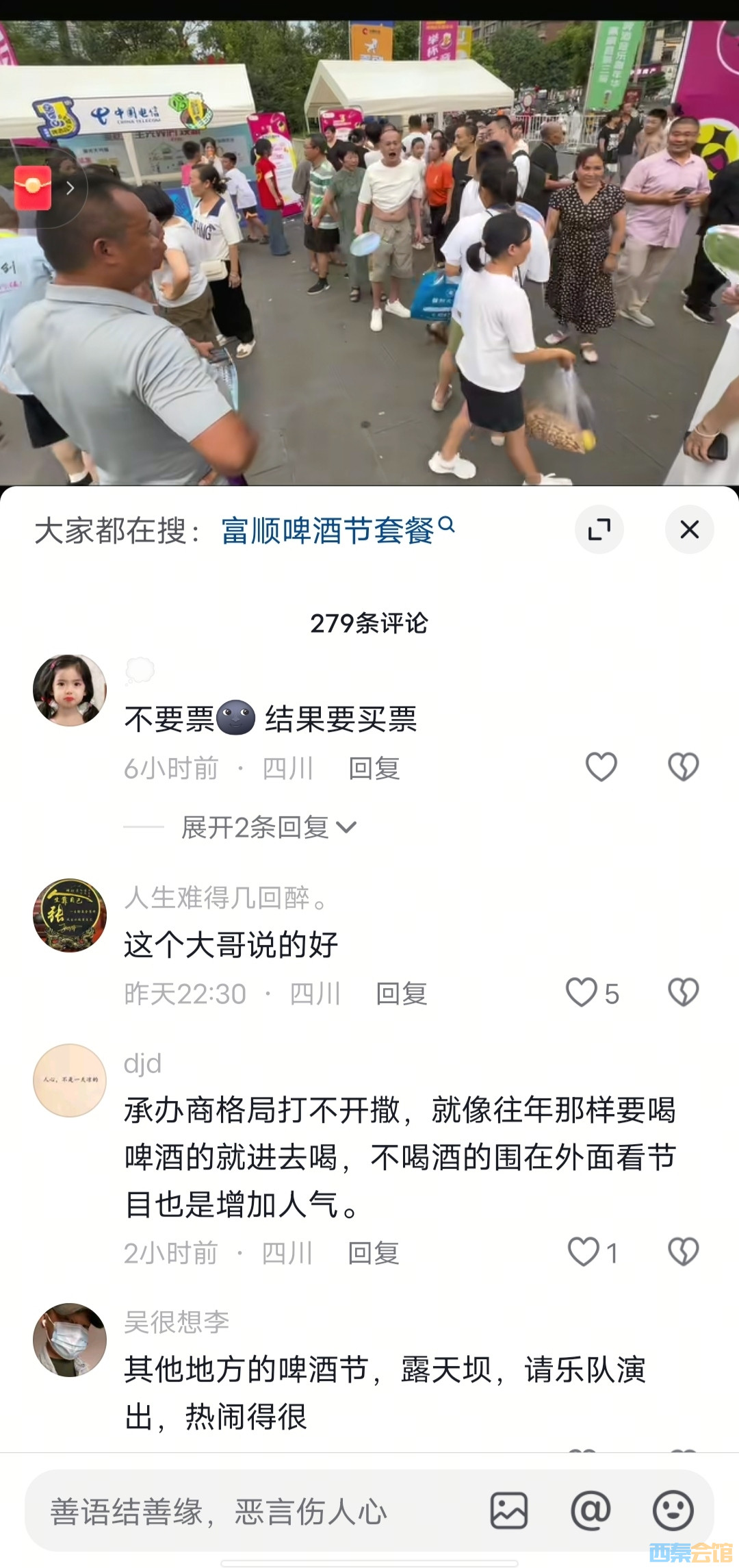
Task: Like the comment 这个大哥说的好
Action: click(582, 993)
